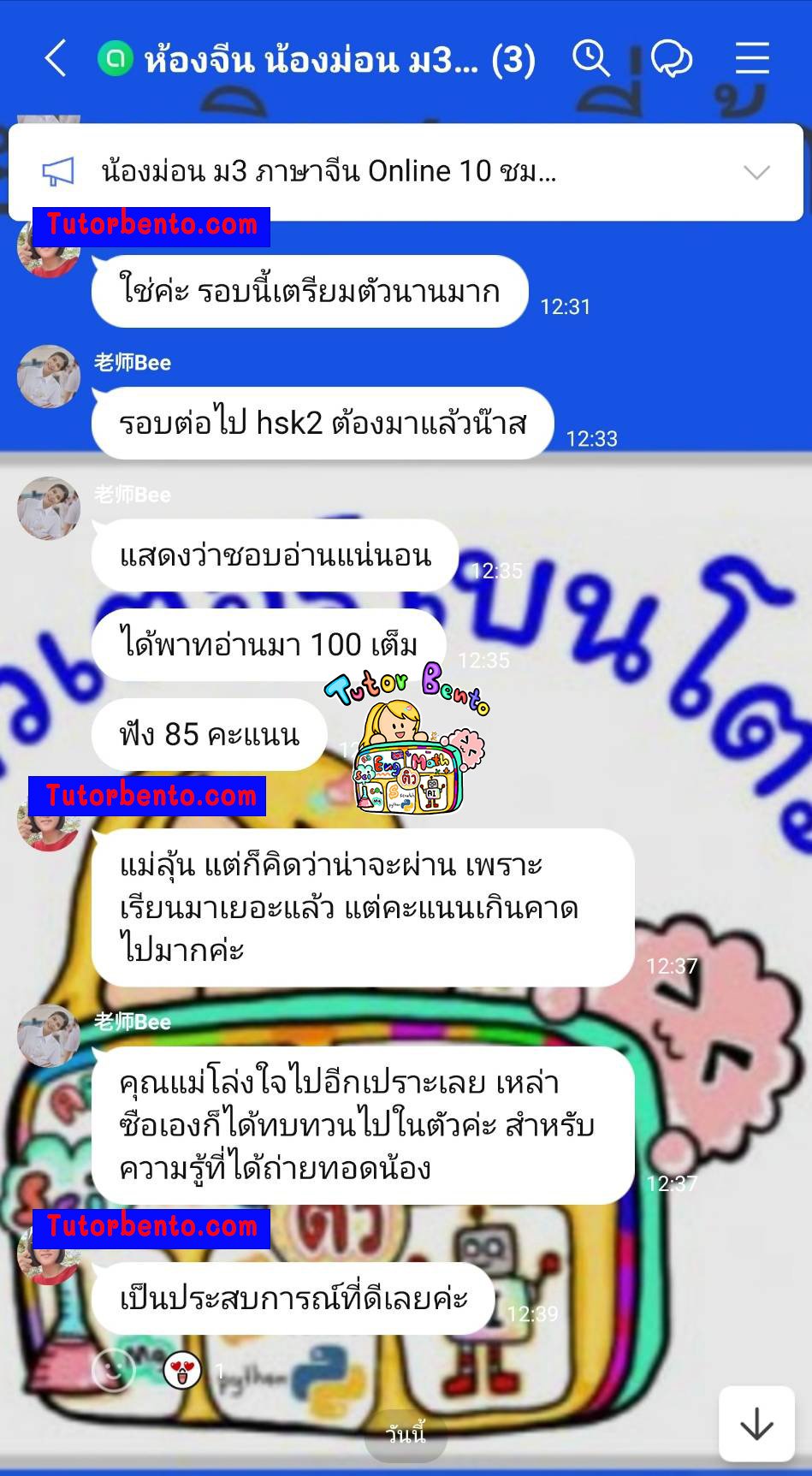Add a reaction to the last message
Image resolution: width=812 pixels, height=1476 pixels.
(114, 1371)
